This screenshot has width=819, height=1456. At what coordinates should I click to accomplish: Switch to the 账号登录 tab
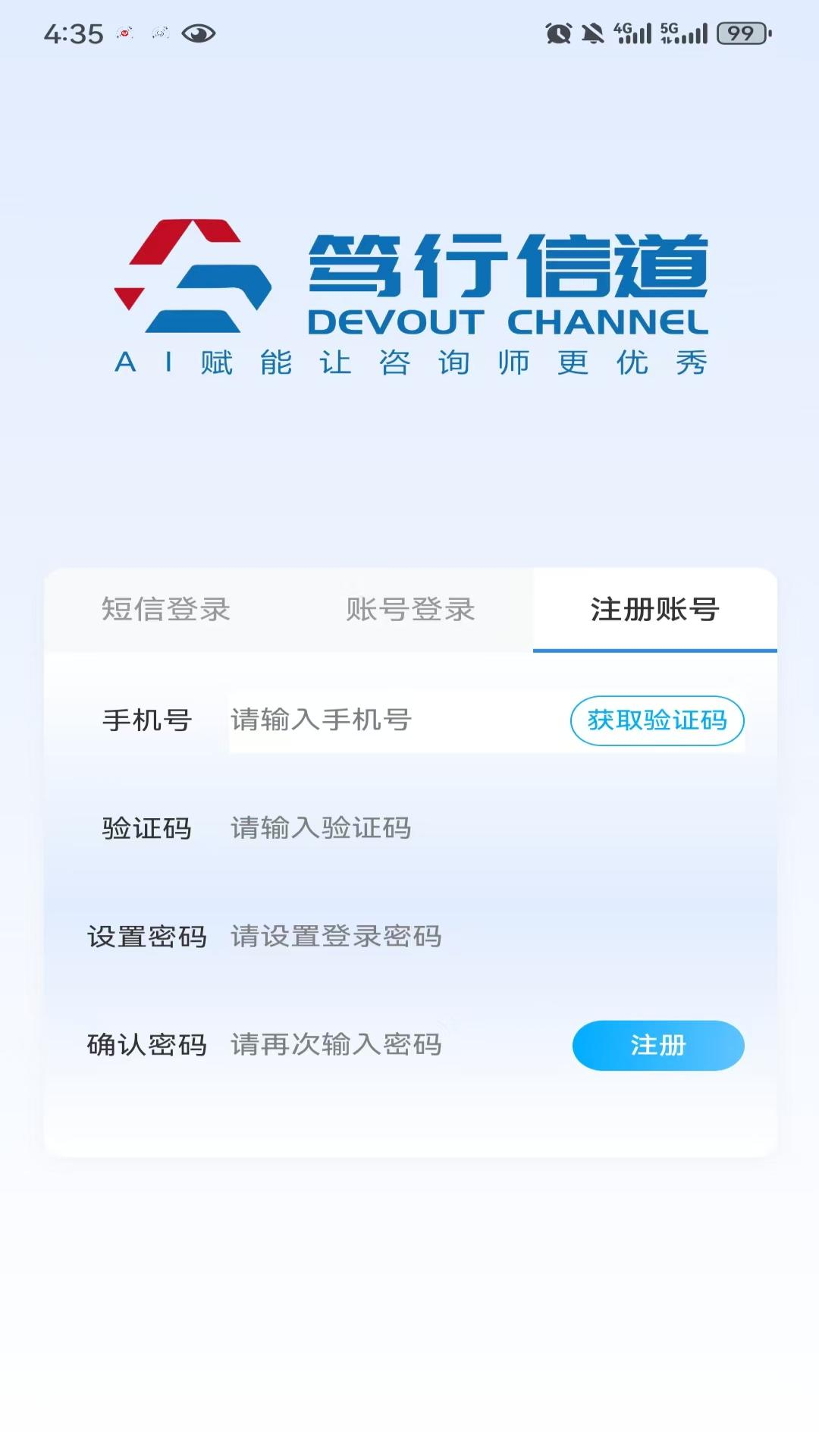(412, 610)
